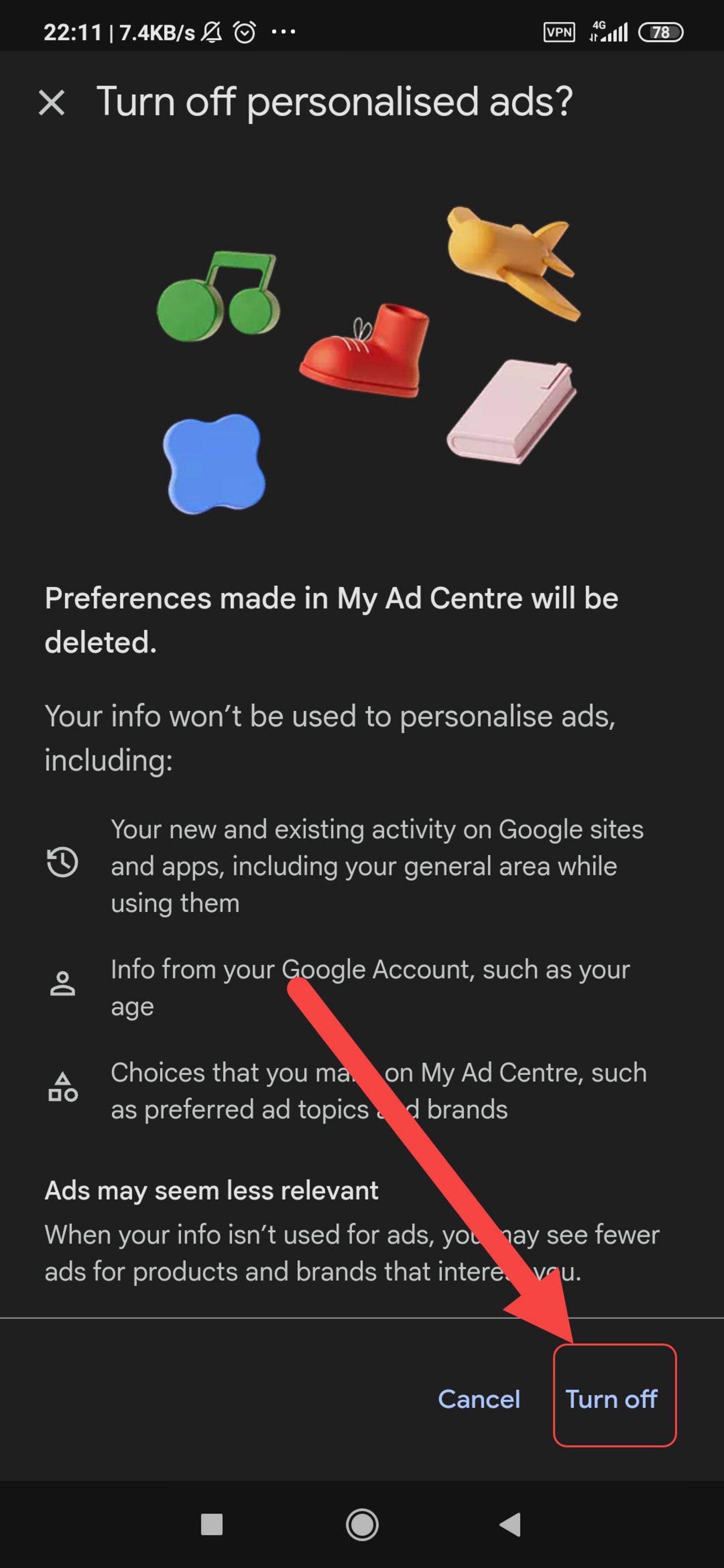Open recent apps with the square button

click(211, 1524)
